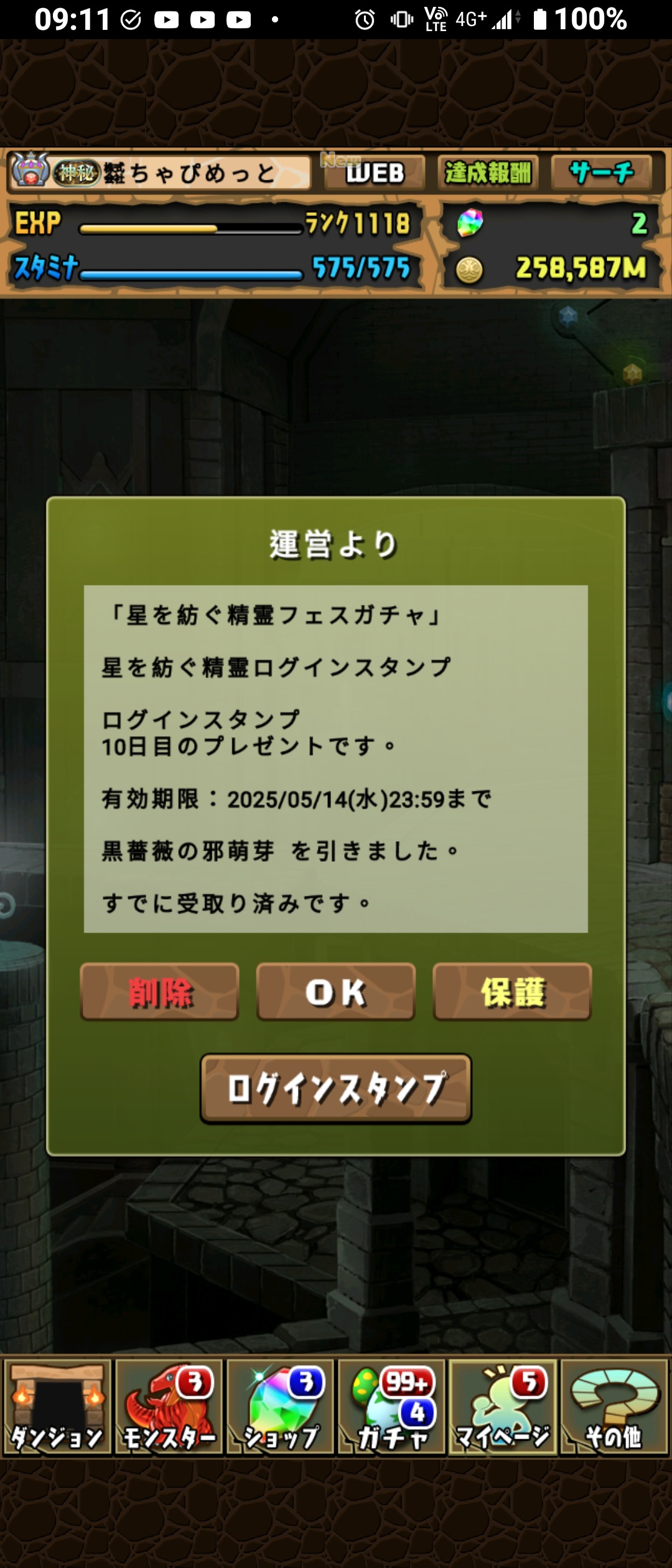Tap the サーチ search button

click(x=601, y=173)
